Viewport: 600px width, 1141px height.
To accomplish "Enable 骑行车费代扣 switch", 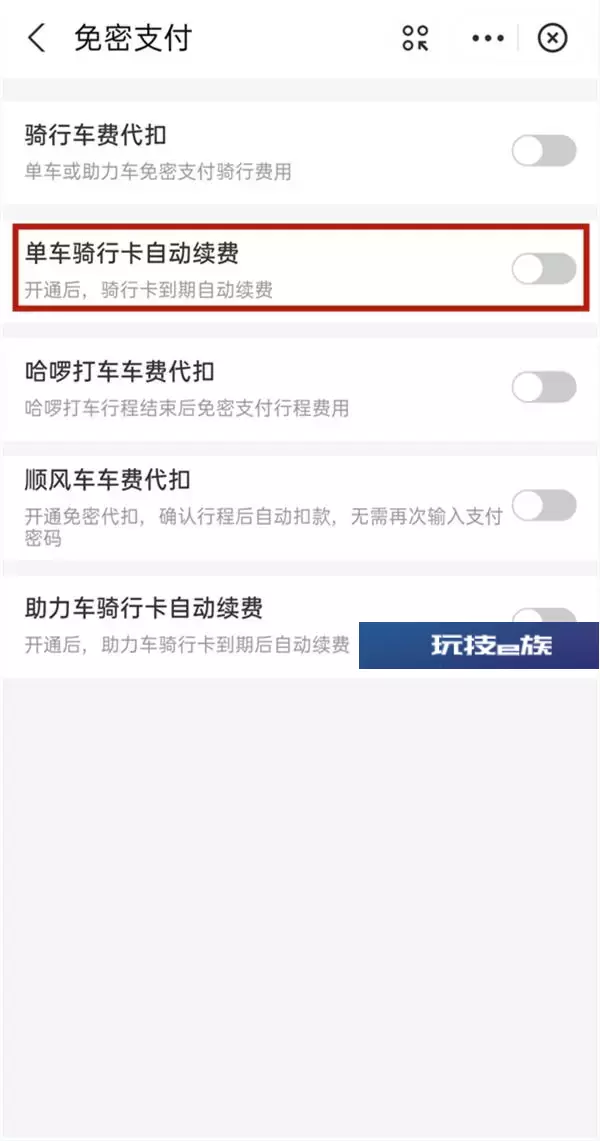I will [544, 151].
